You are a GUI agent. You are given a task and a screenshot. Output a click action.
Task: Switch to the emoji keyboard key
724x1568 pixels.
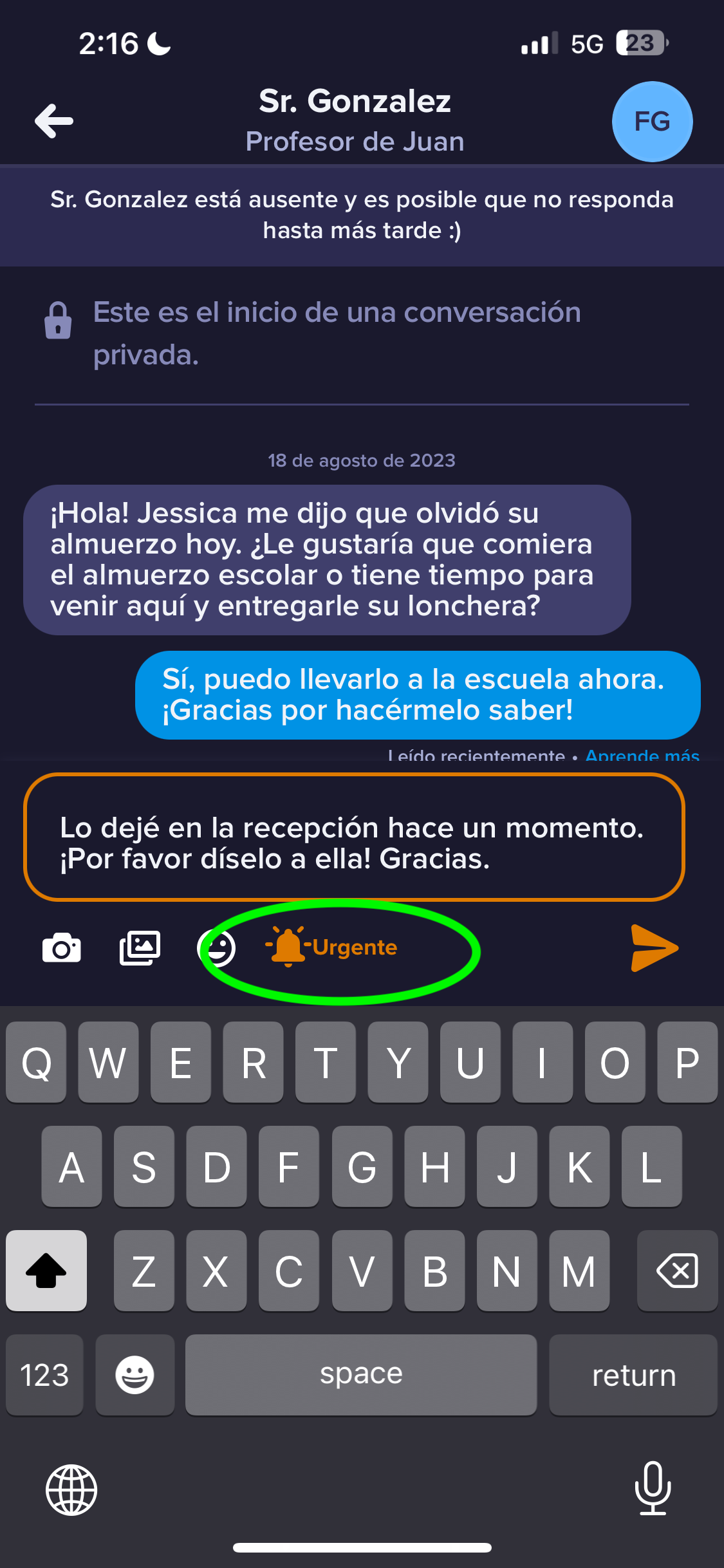pos(135,1375)
